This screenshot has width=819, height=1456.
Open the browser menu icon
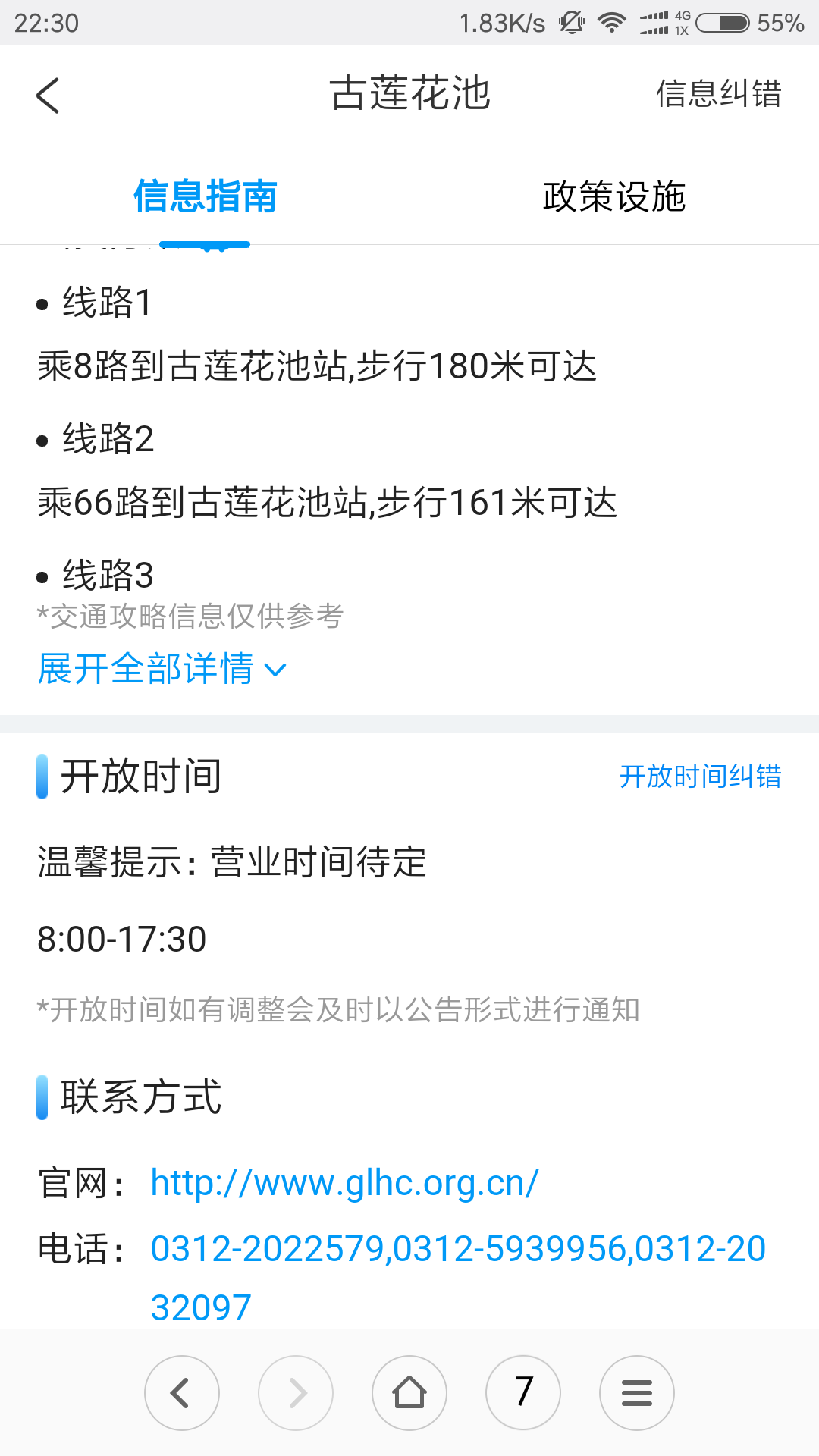(637, 1393)
